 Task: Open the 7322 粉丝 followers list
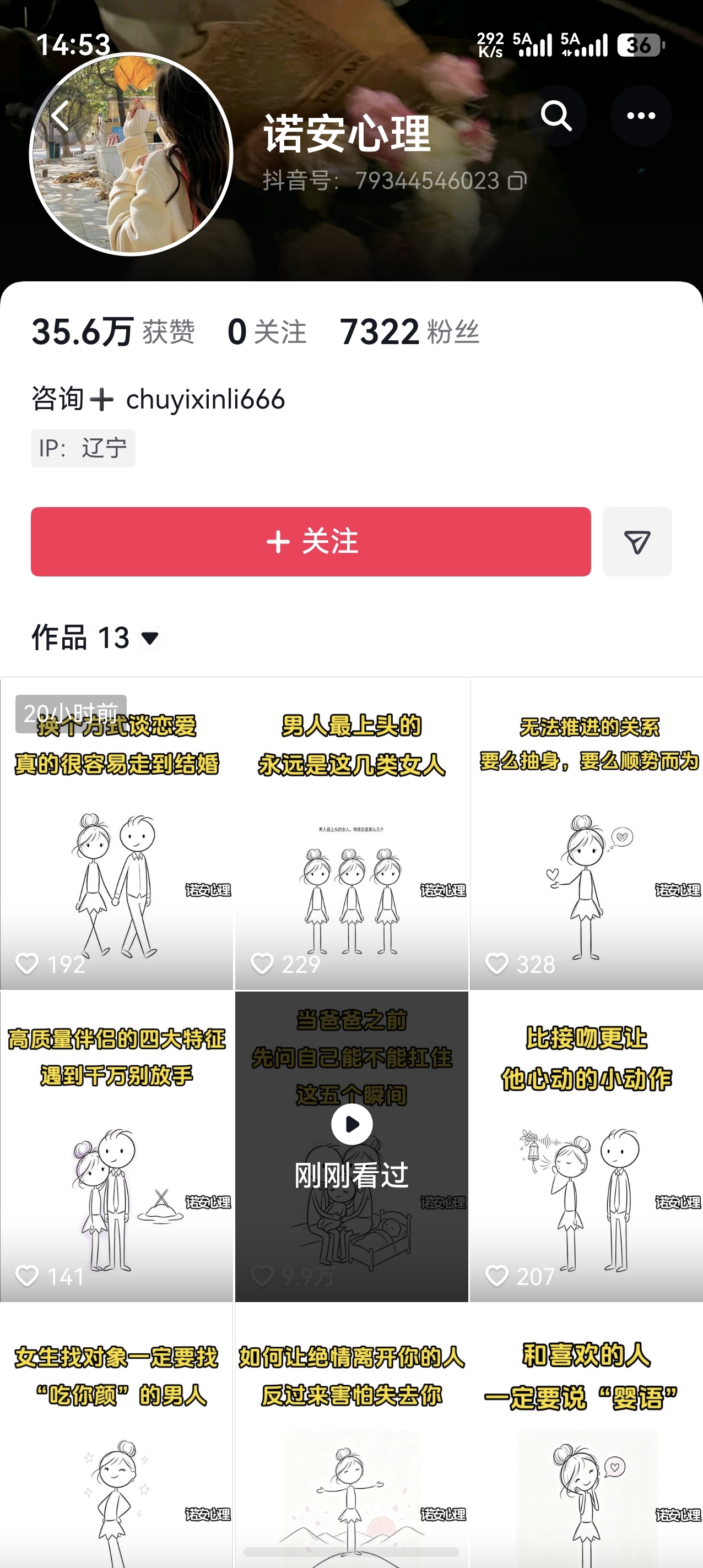(x=409, y=332)
